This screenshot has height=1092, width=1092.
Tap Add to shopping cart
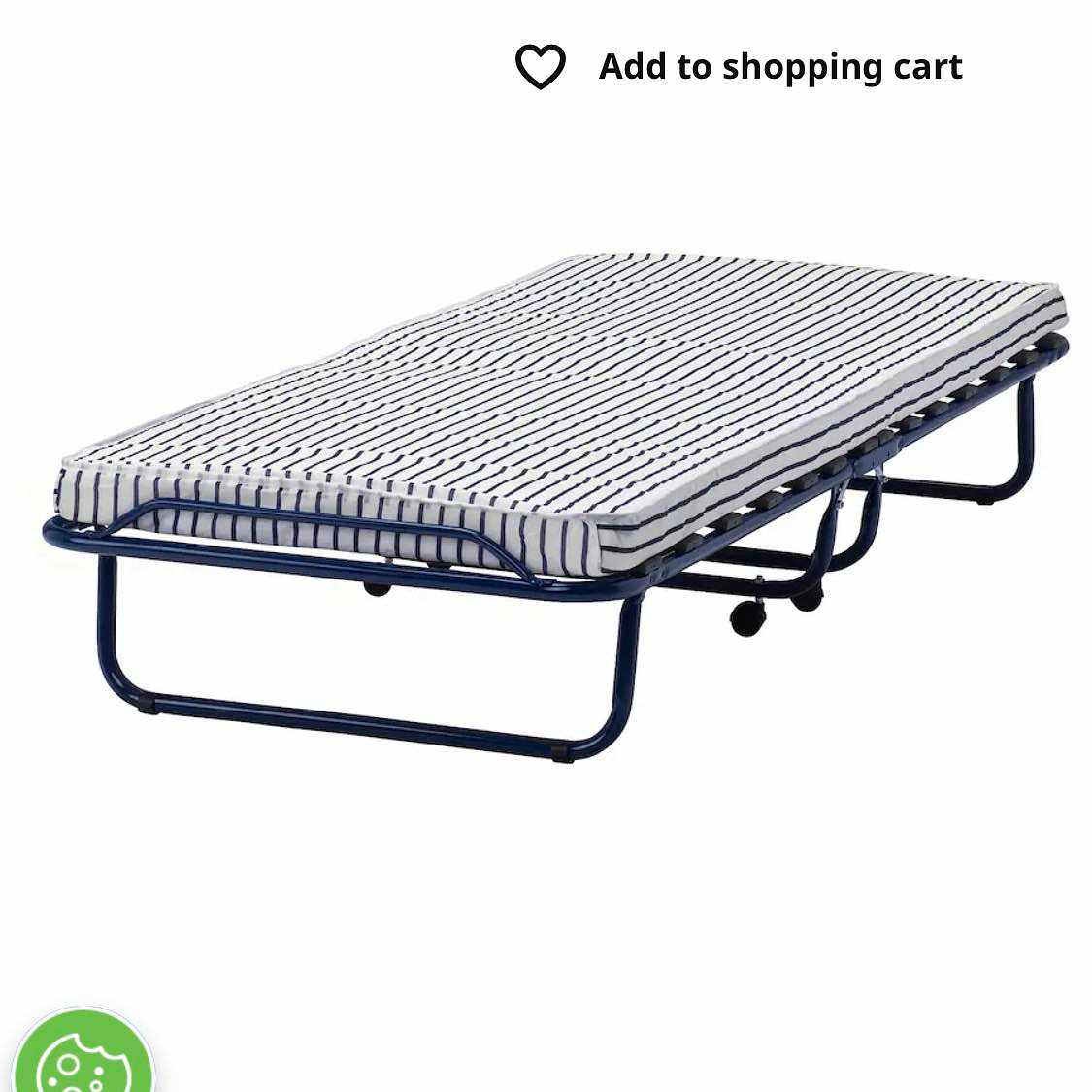779,67
